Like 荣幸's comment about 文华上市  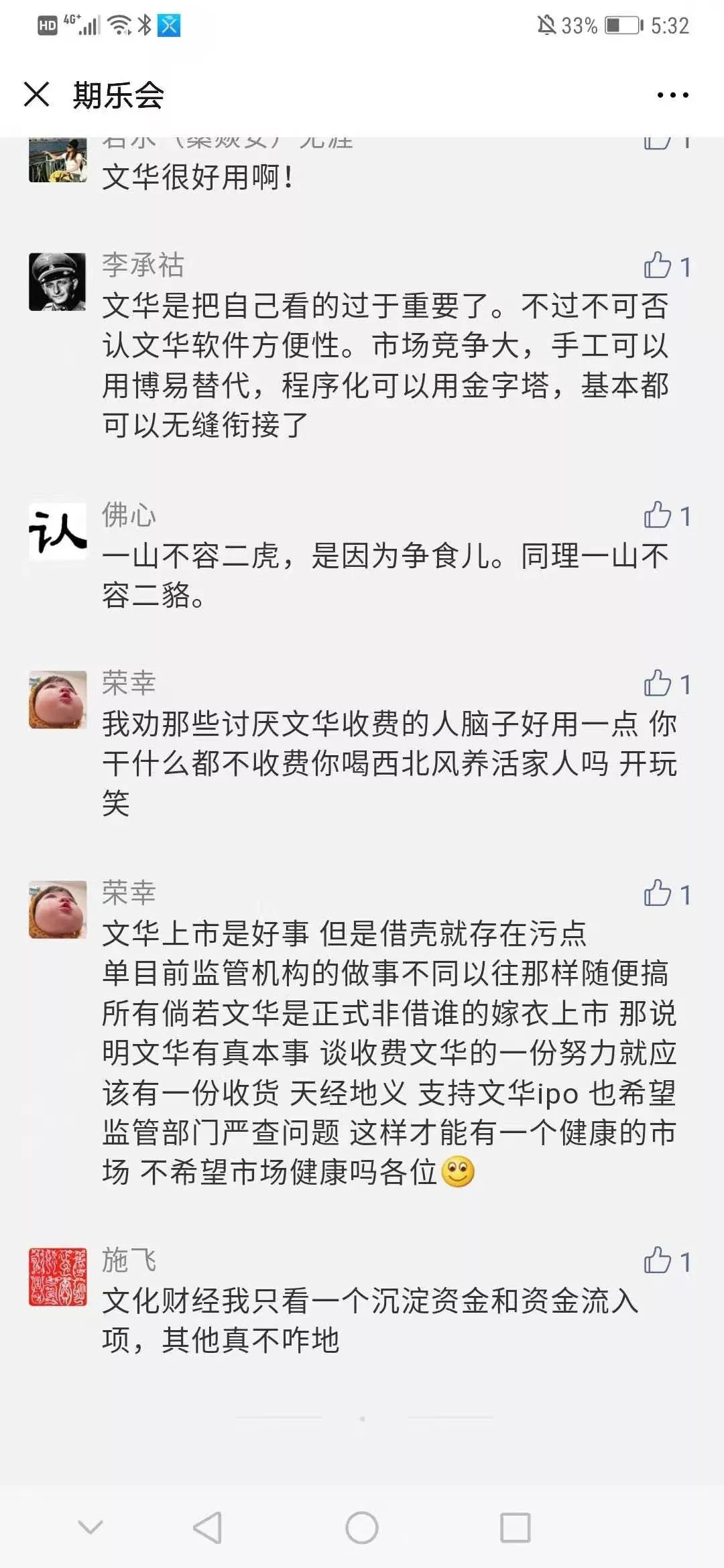[658, 893]
